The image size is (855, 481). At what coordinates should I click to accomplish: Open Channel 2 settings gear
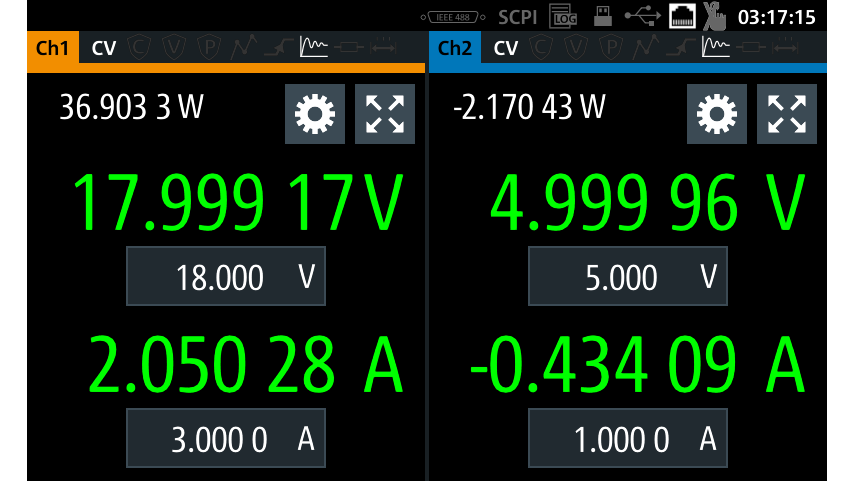pyautogui.click(x=717, y=114)
